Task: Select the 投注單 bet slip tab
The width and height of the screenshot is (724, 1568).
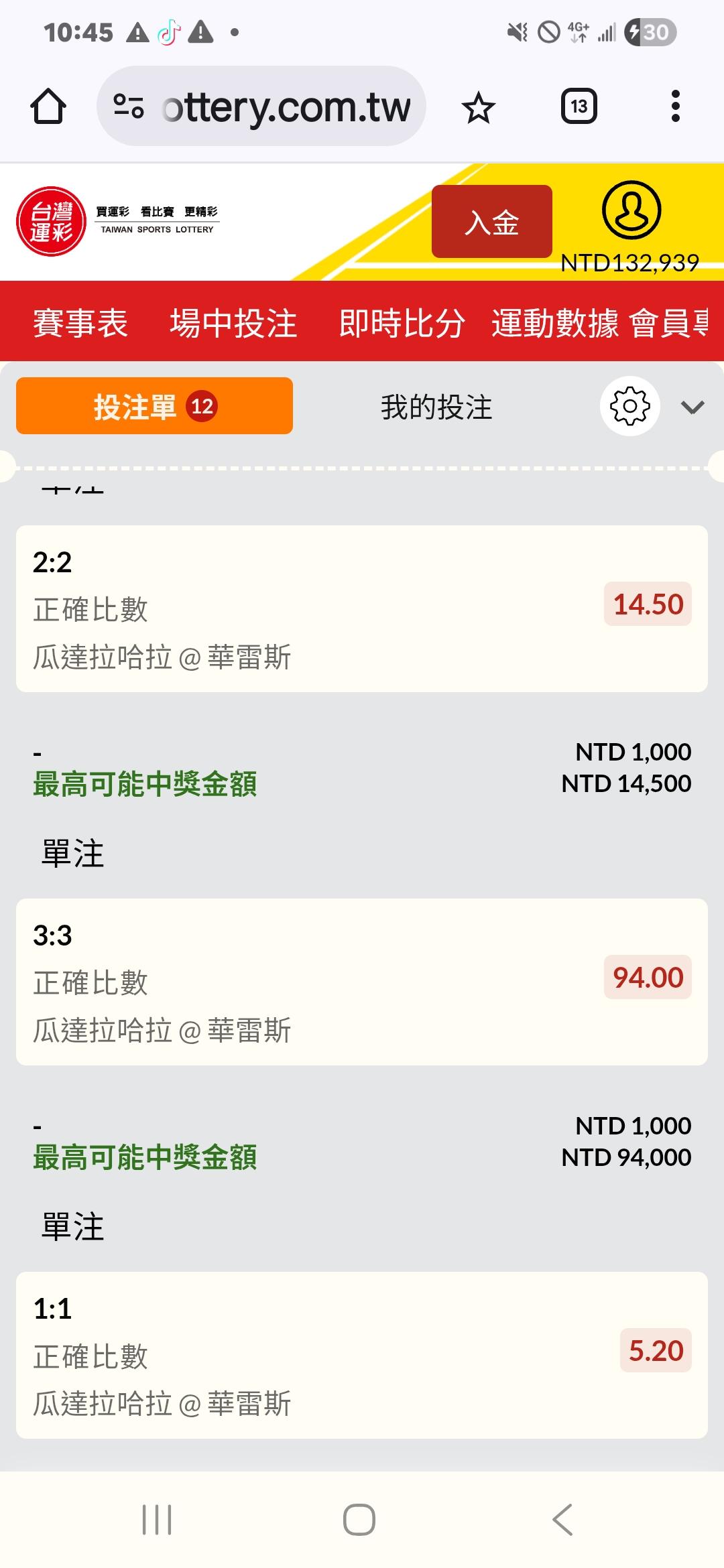Action: click(154, 406)
